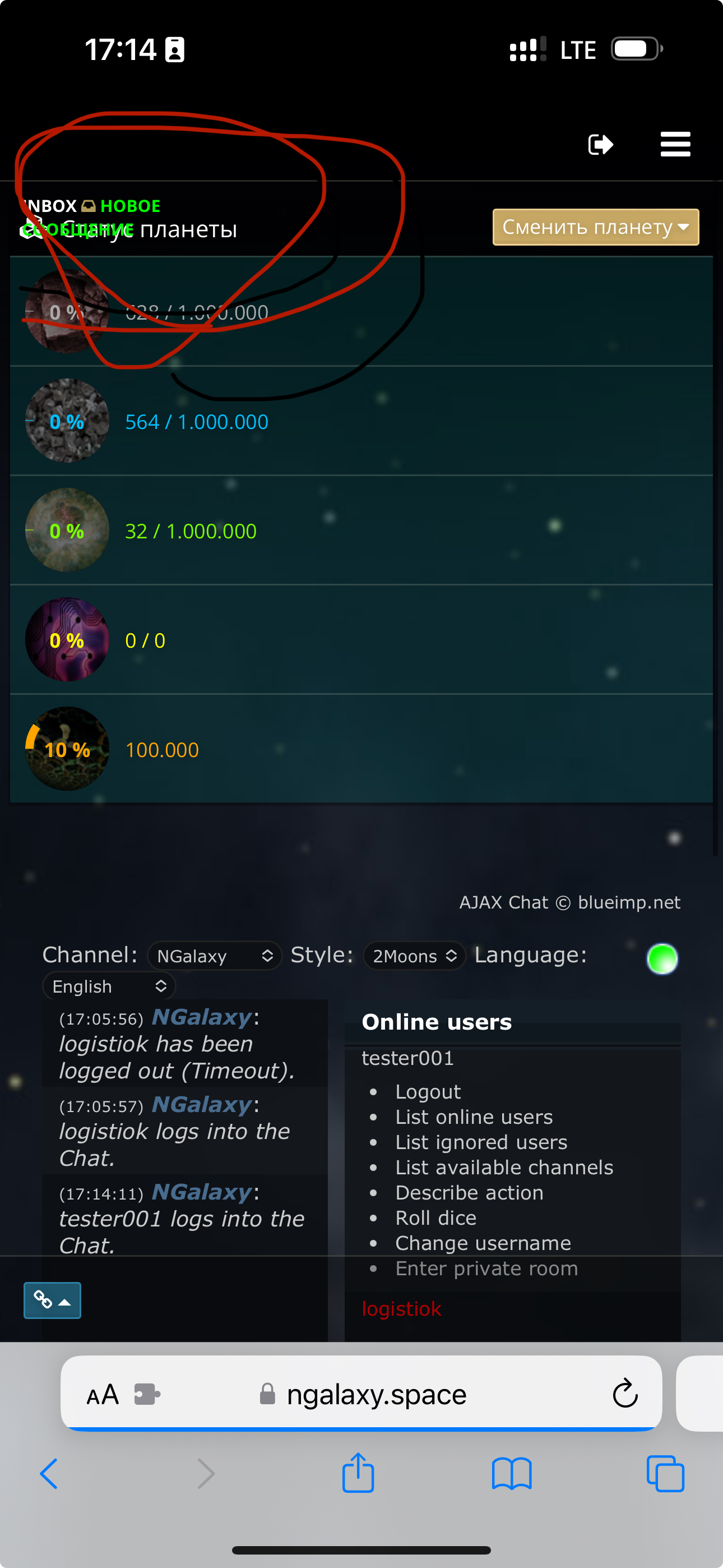Choose List online users
This screenshot has height=1568, width=723.
pos(474,1117)
